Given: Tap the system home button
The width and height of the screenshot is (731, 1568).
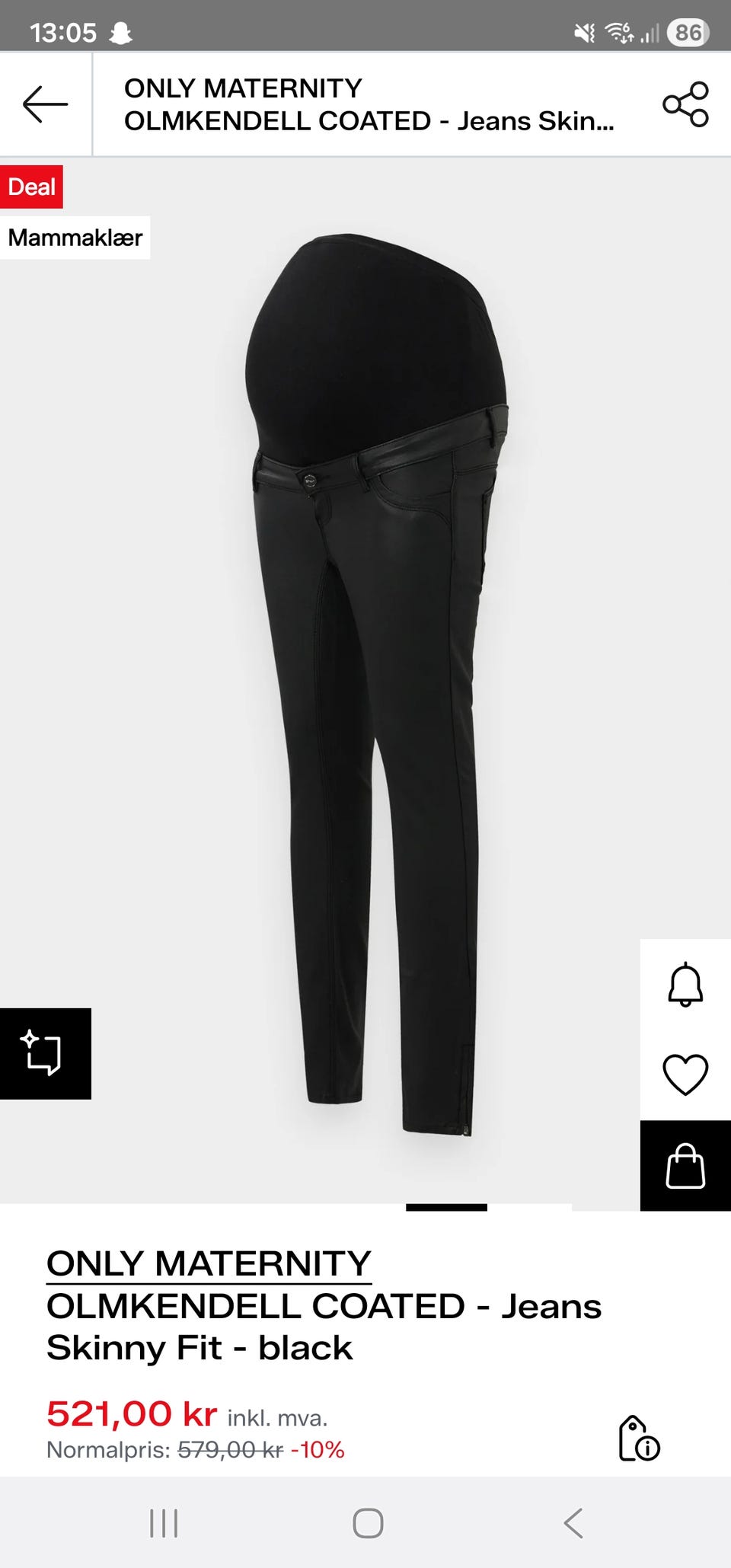Looking at the screenshot, I should (368, 1524).
